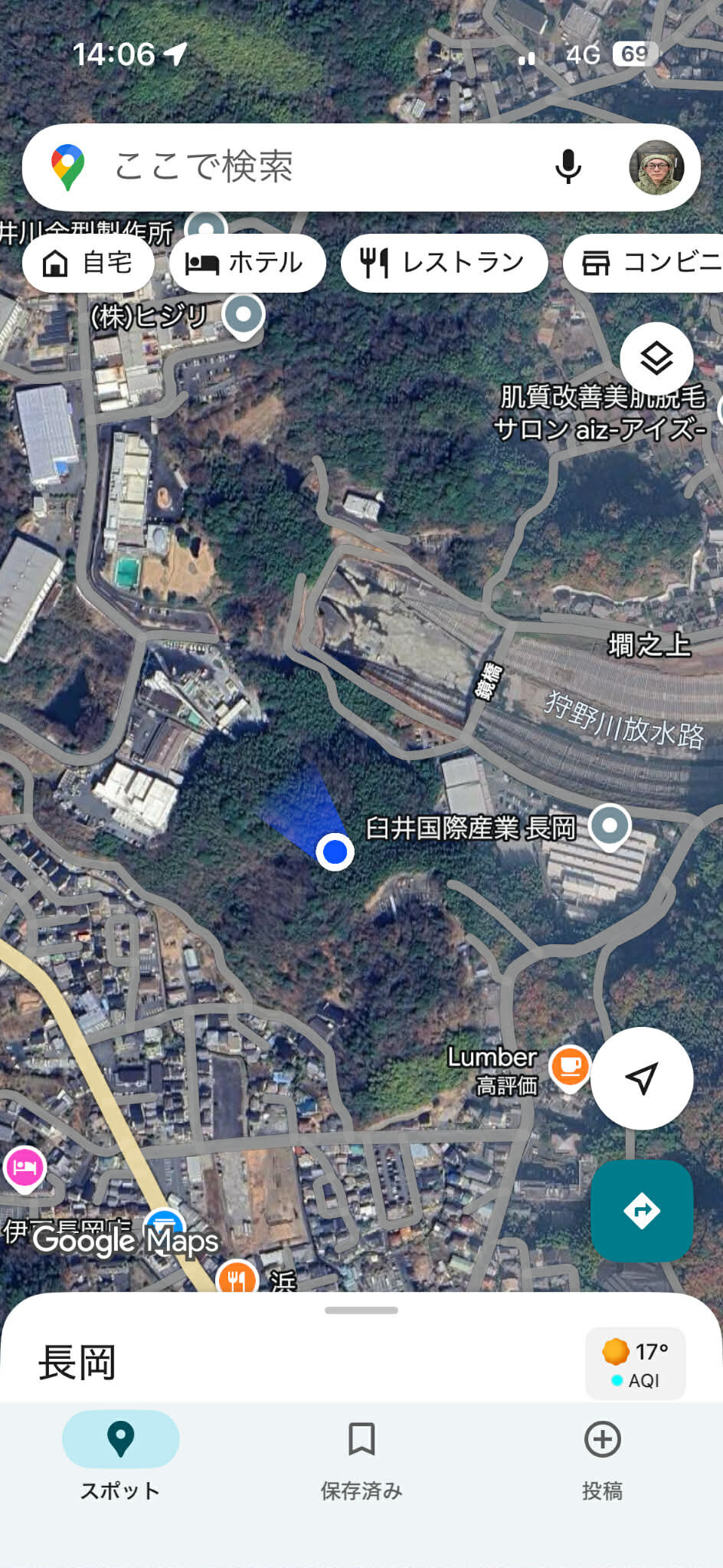
Task: Open the 17° weather and AQI widget
Action: pos(635,1364)
